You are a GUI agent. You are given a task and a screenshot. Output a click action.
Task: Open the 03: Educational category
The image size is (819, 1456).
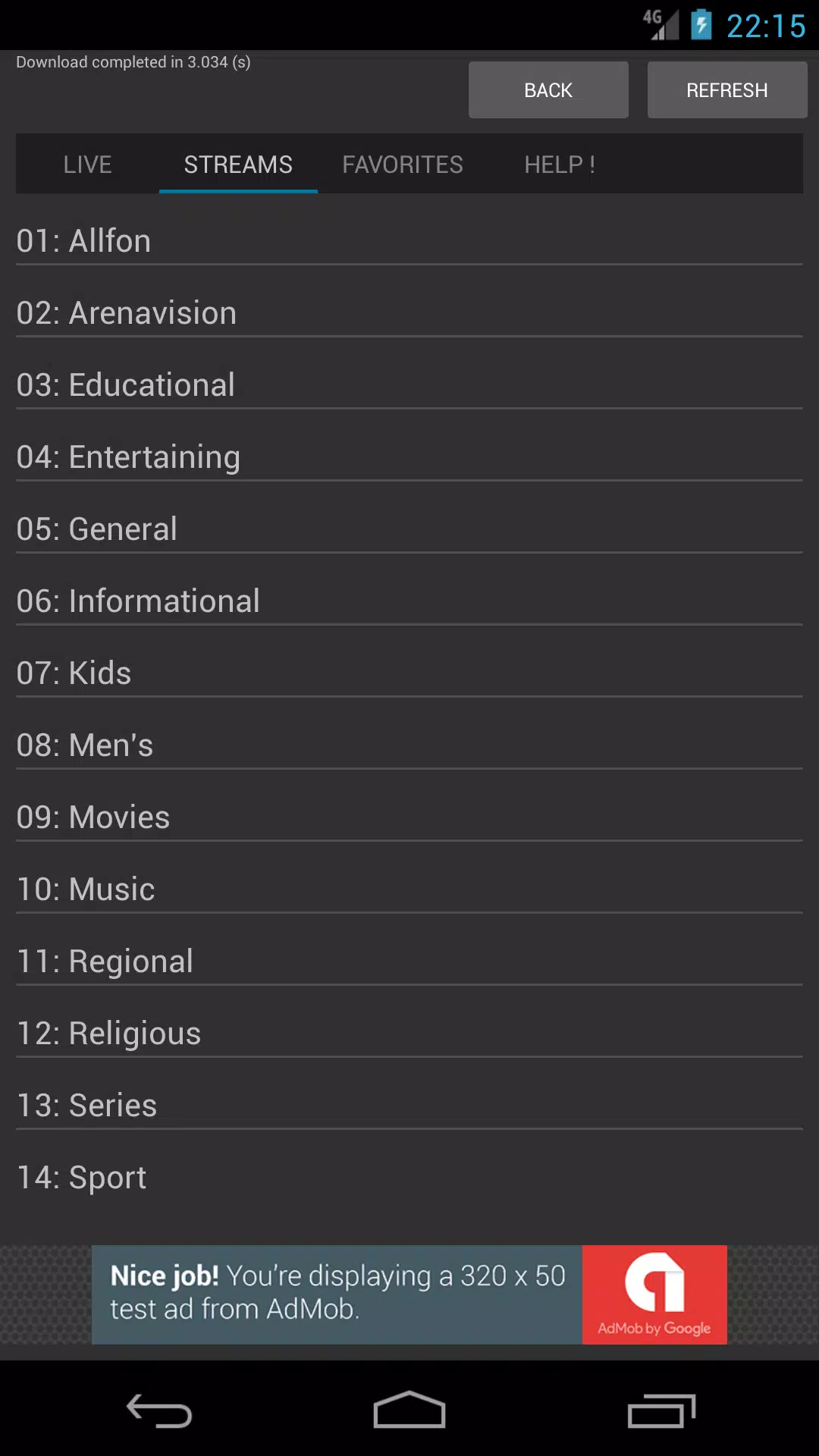click(x=409, y=385)
